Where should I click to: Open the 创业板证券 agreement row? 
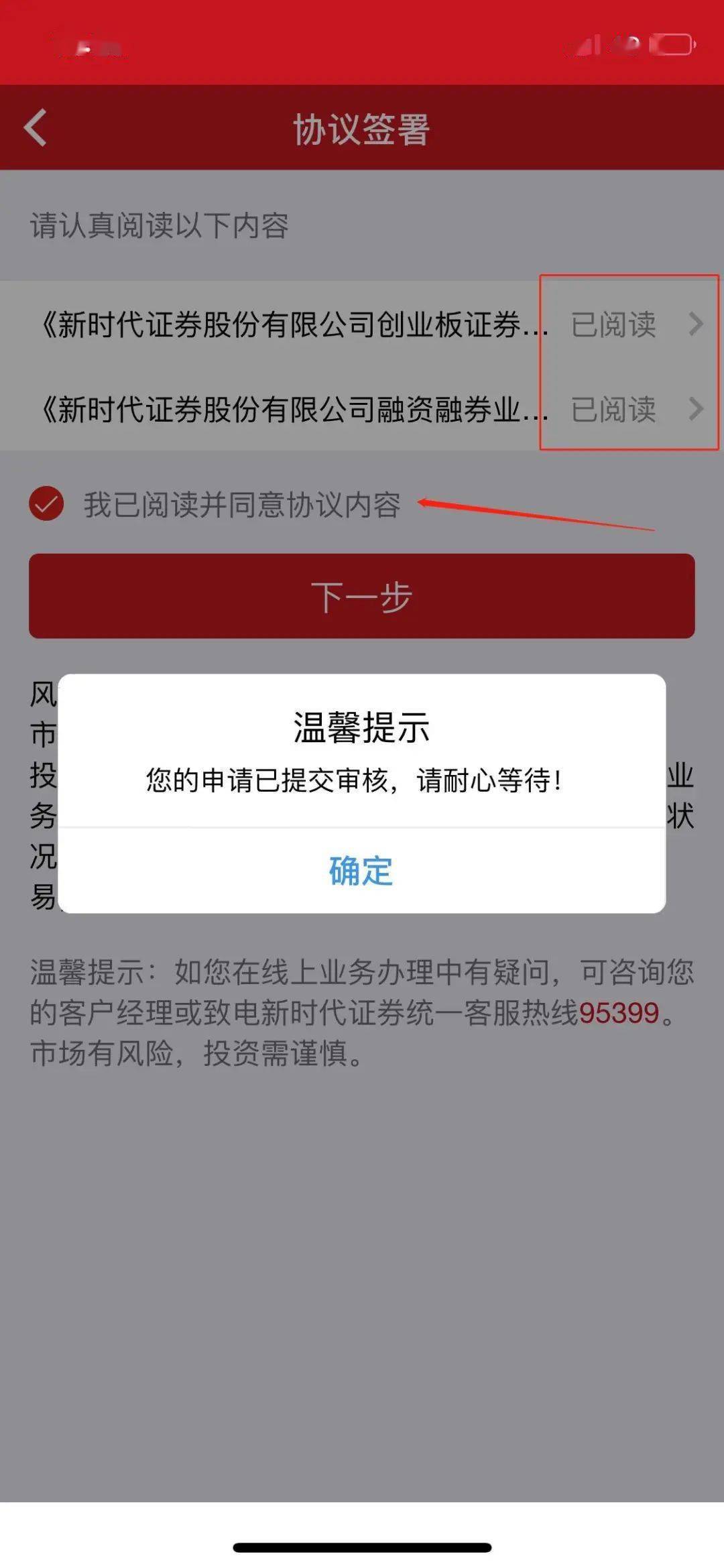click(362, 324)
